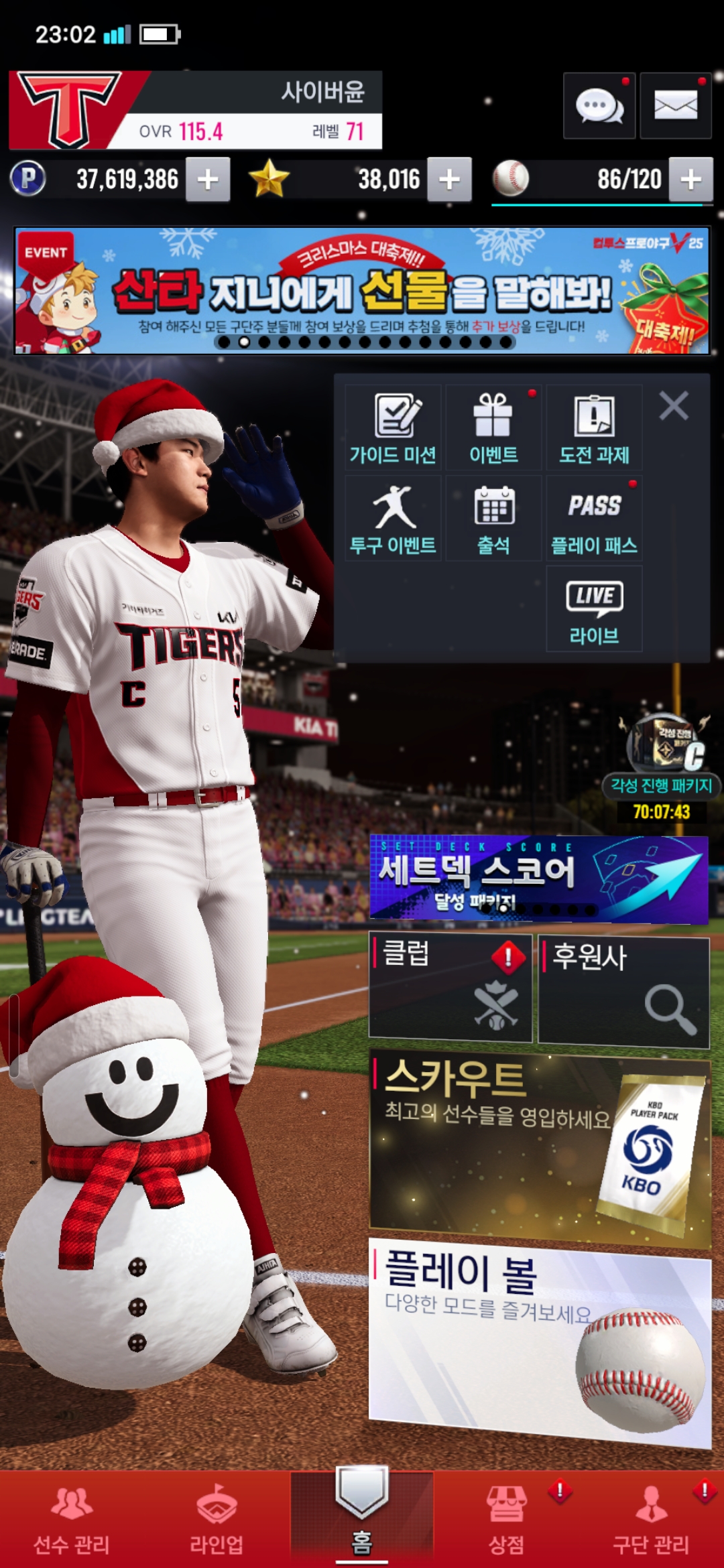
Task: Open the 세트덱 스코어 package banner
Action: click(x=539, y=879)
